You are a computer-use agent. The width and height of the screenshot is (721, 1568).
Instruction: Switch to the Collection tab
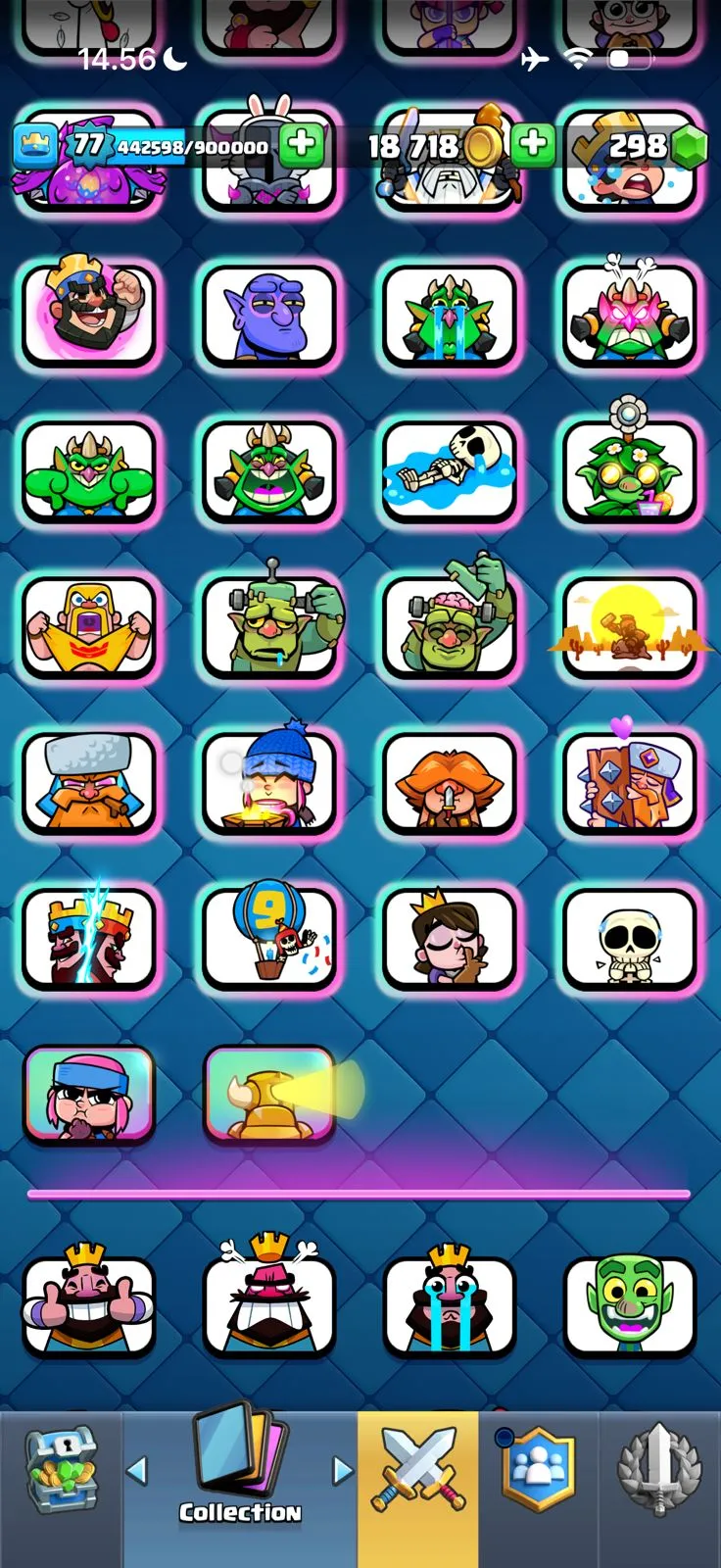(x=240, y=1470)
